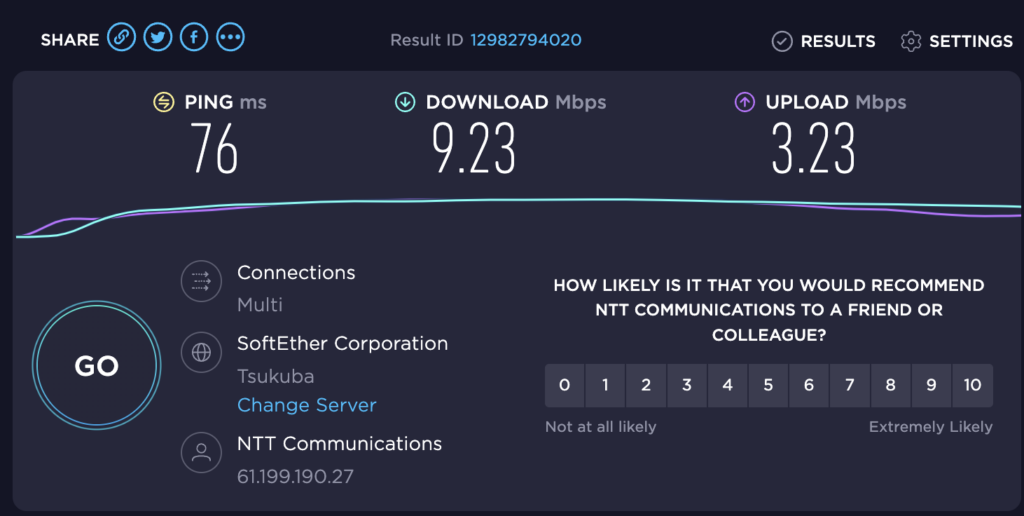Copy the result link from share icons
The height and width of the screenshot is (516, 1024).
click(121, 38)
